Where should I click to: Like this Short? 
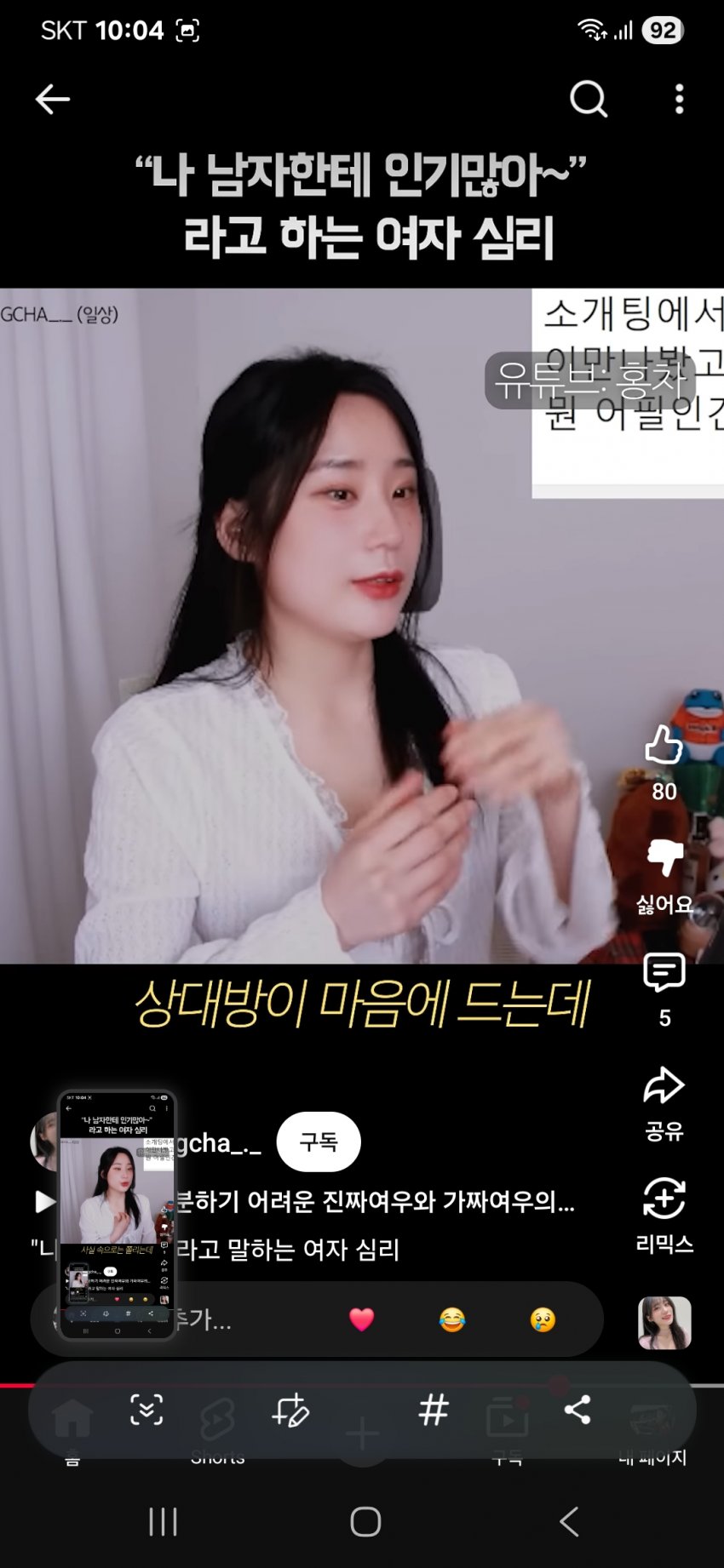(664, 746)
